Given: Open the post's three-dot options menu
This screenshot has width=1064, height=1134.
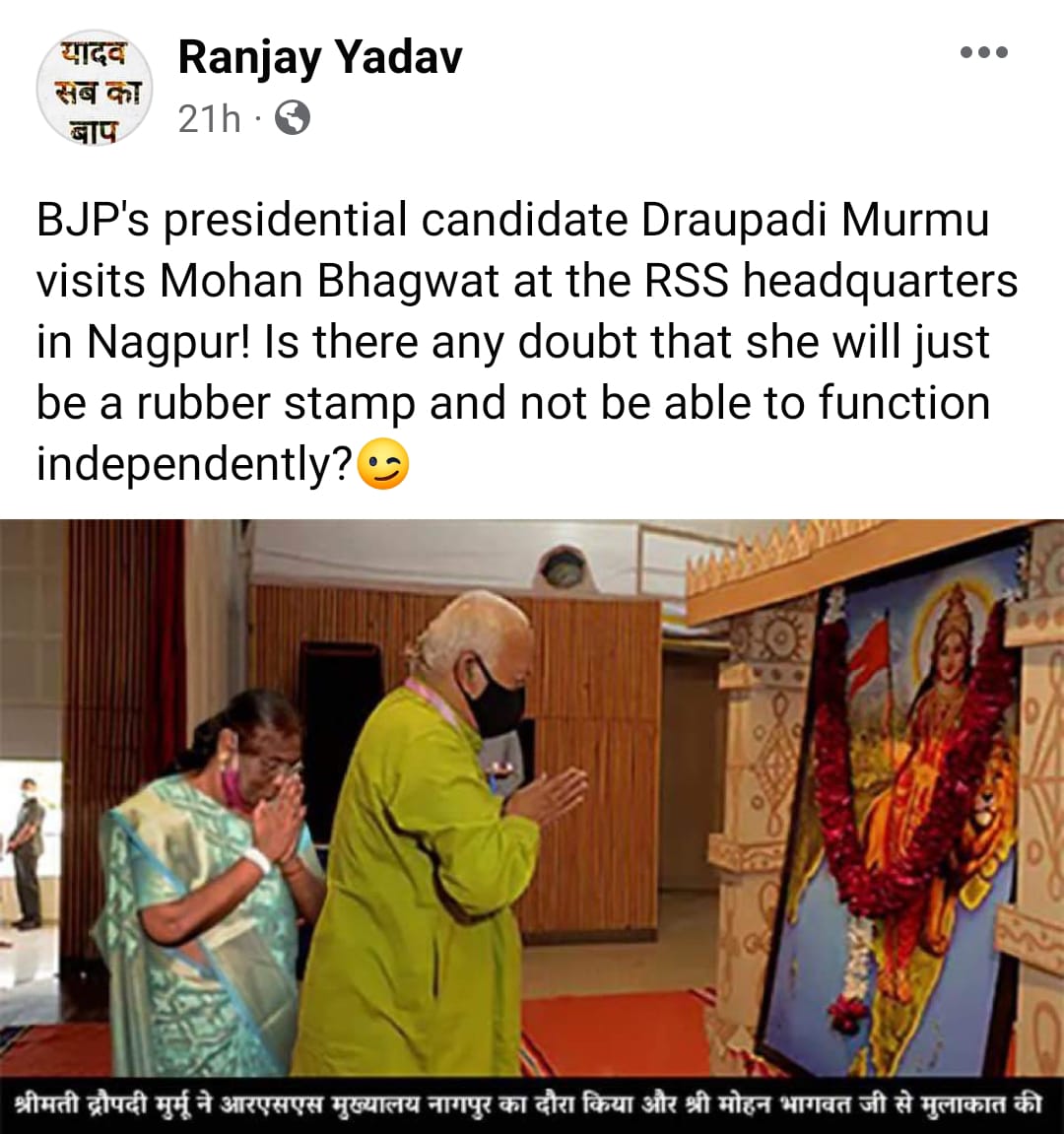Looking at the screenshot, I should coord(984,52).
